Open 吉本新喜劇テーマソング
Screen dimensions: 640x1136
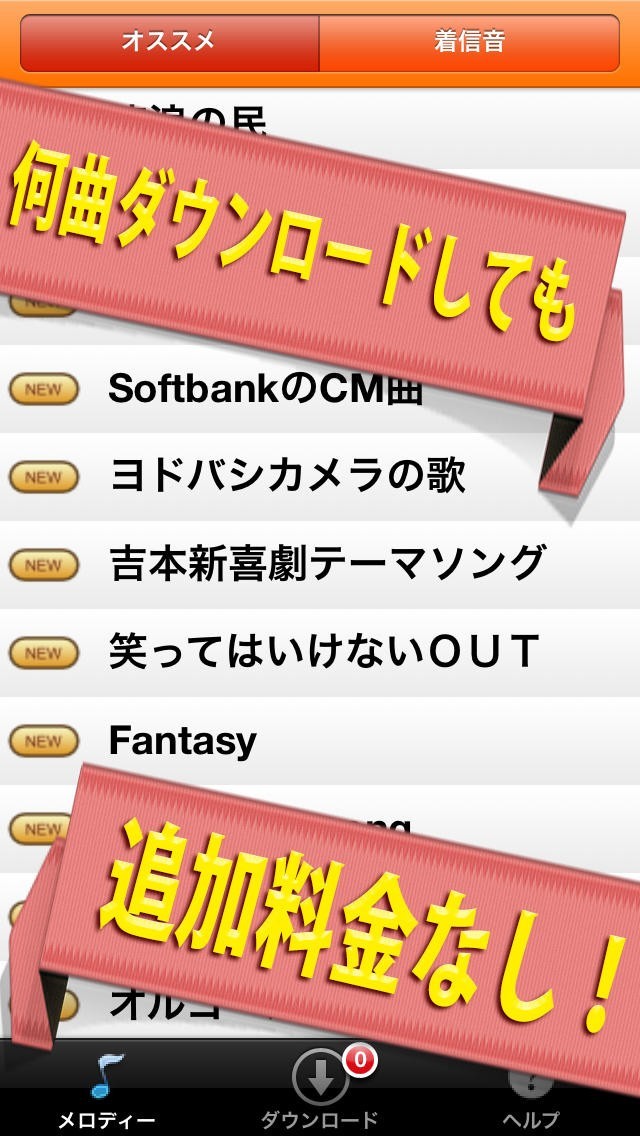(326, 565)
